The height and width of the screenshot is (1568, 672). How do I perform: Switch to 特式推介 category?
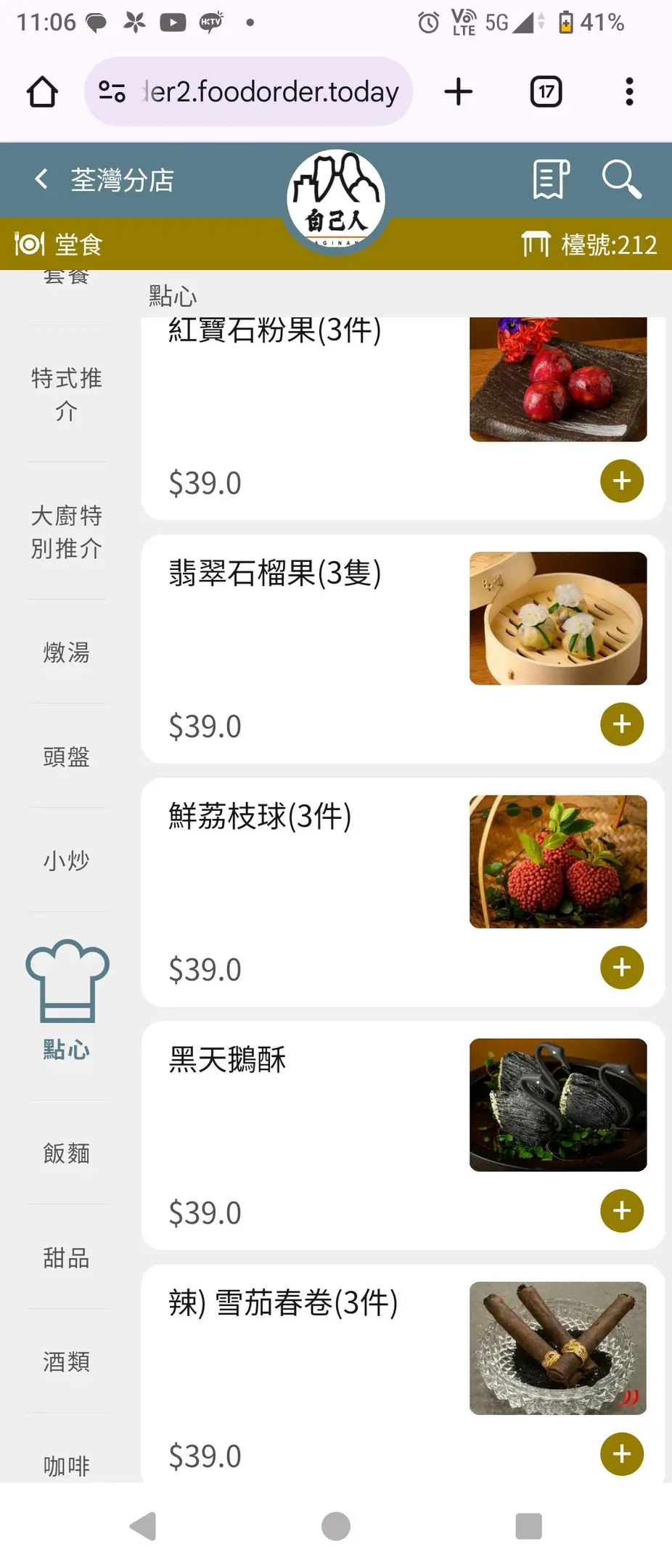(x=67, y=394)
